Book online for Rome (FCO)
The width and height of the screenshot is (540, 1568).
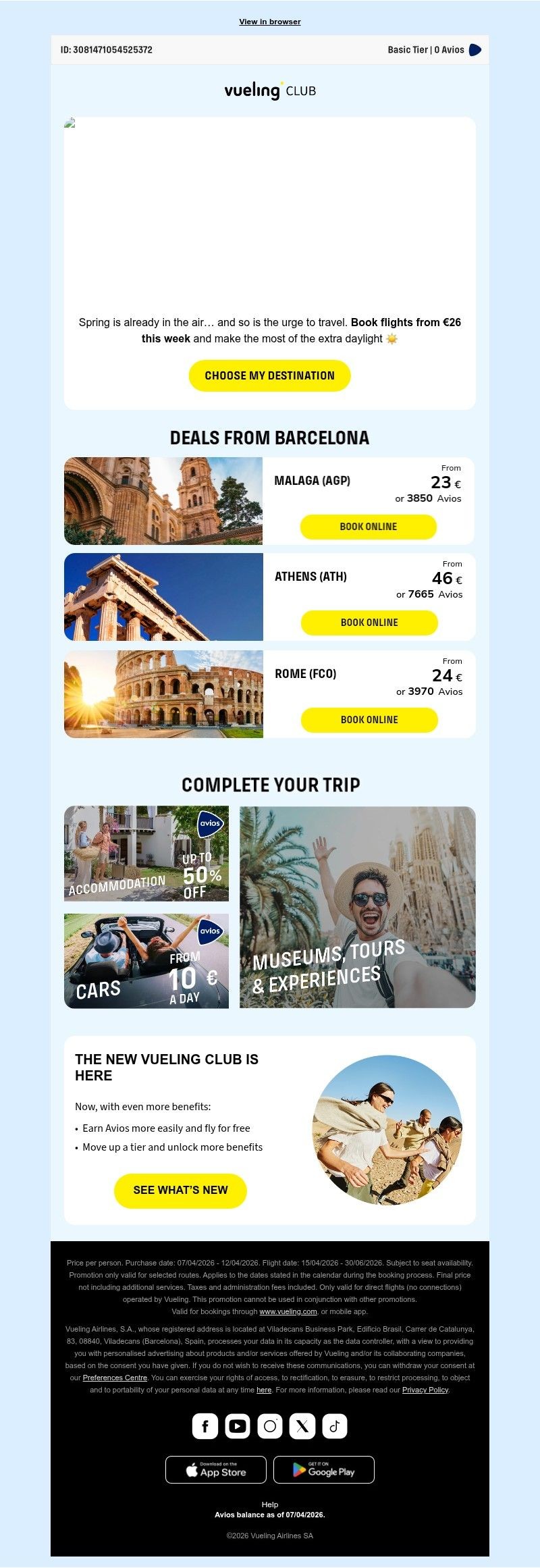[x=369, y=720]
